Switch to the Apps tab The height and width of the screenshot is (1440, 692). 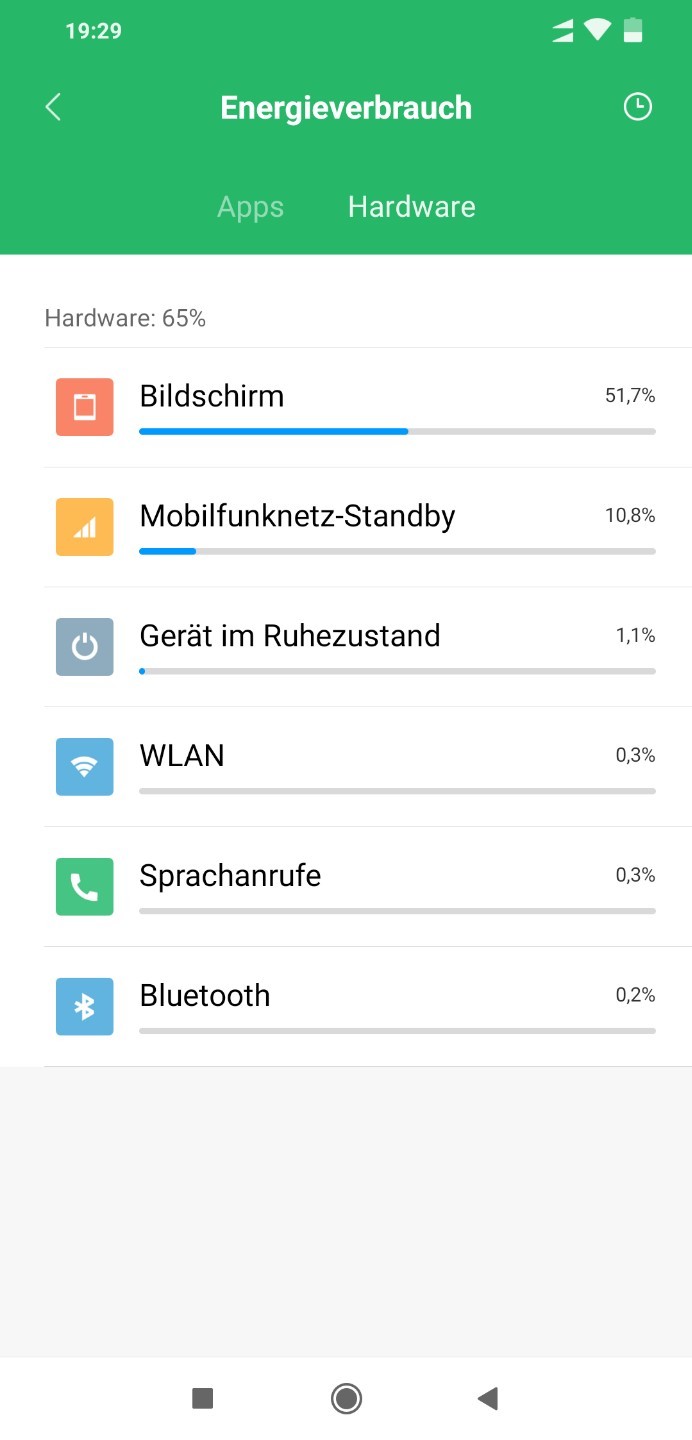click(x=251, y=207)
